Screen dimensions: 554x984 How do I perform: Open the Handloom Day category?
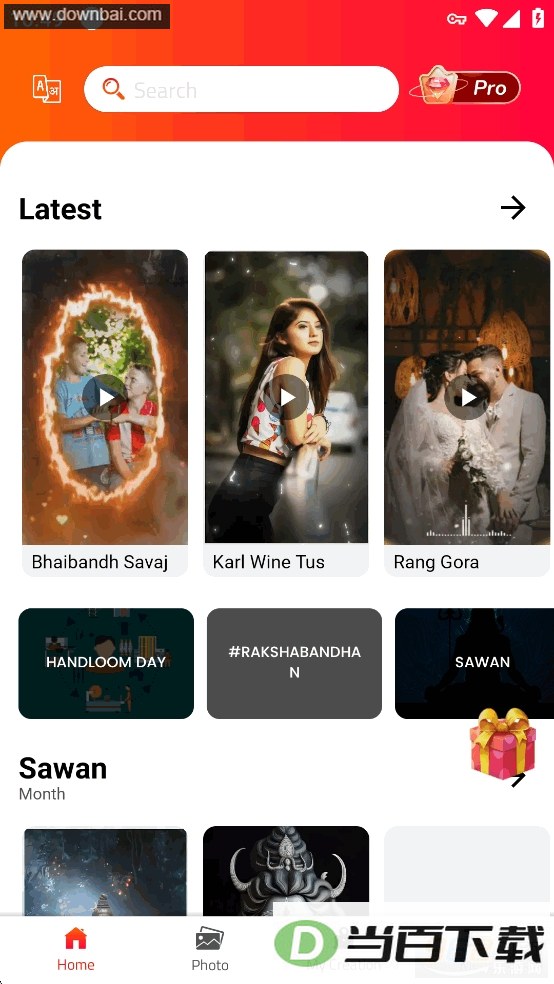click(x=106, y=663)
